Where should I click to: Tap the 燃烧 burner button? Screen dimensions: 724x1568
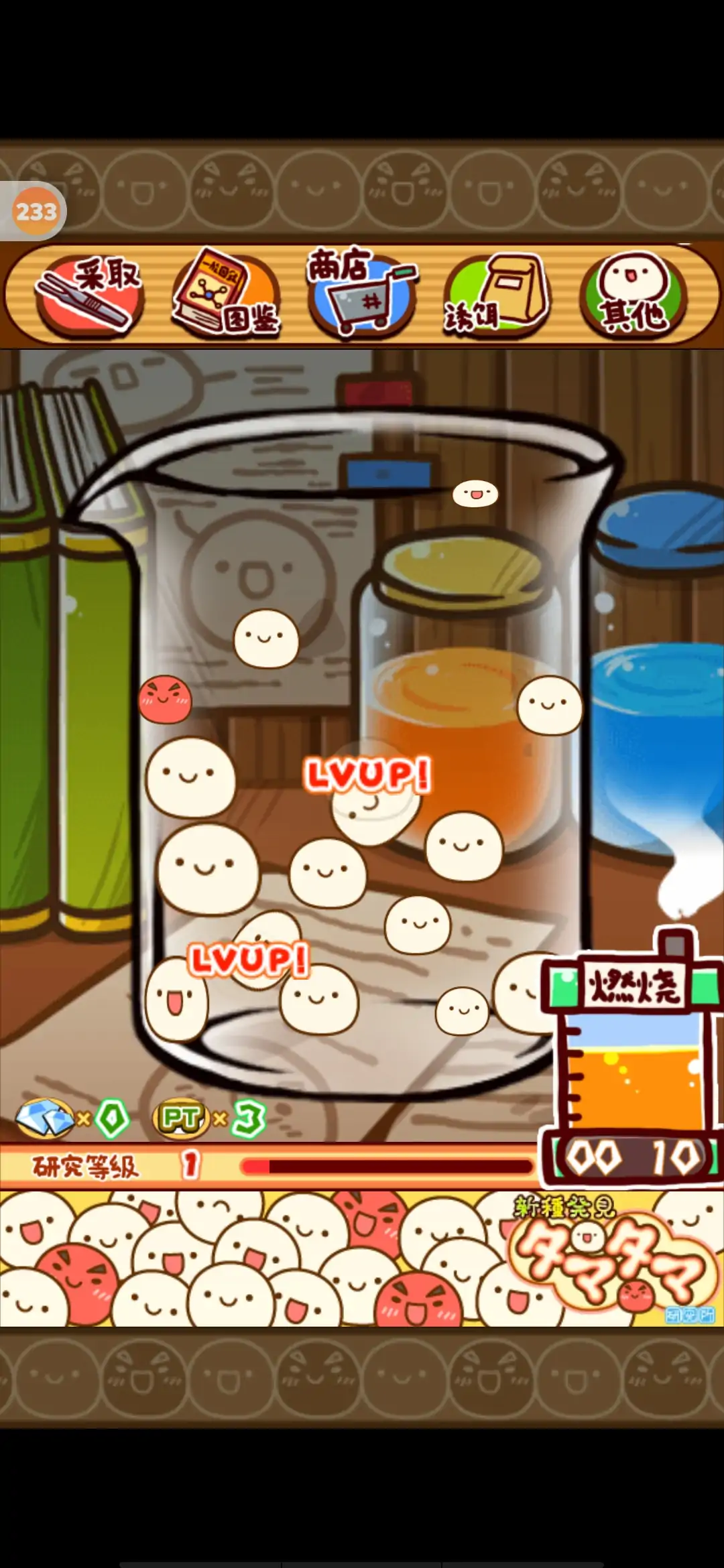click(633, 986)
